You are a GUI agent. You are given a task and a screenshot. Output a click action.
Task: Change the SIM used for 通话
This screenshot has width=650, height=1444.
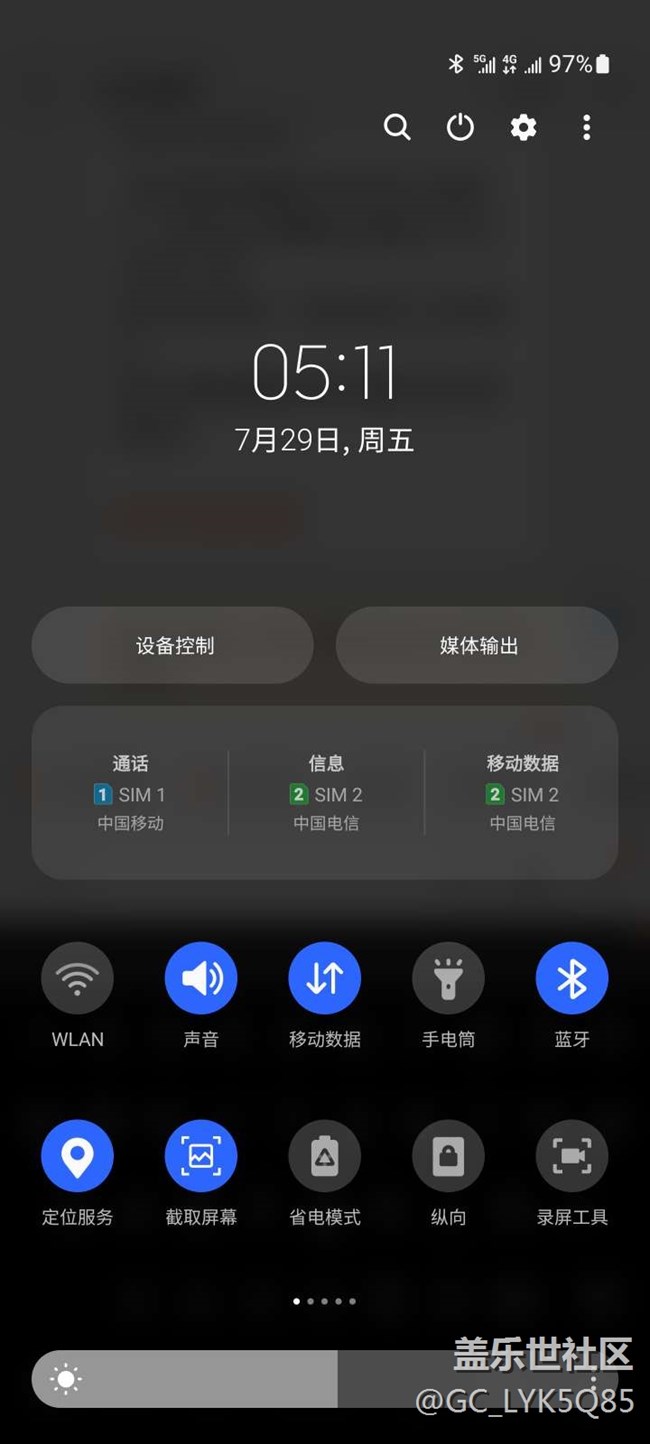[x=130, y=793]
